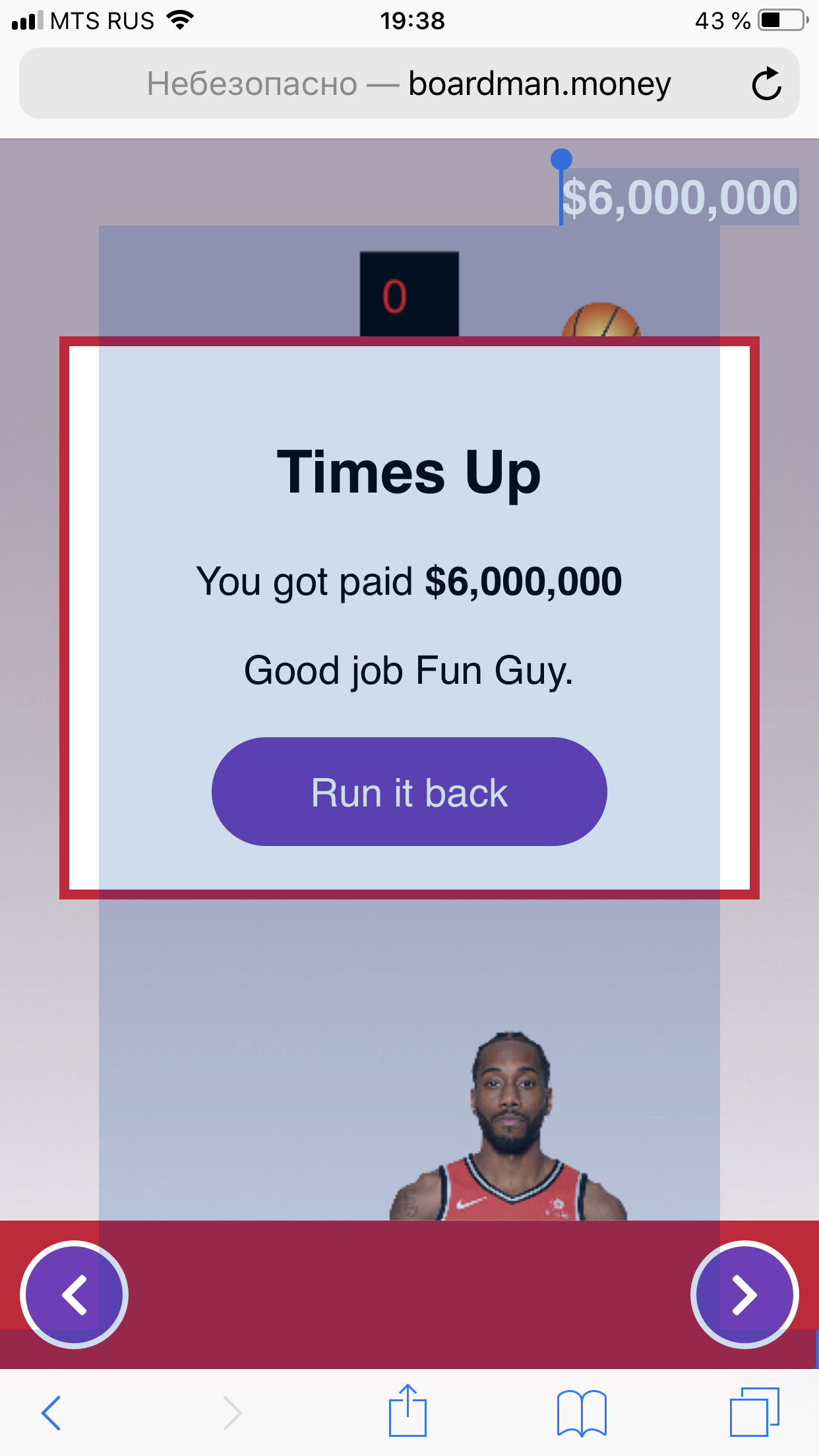Move right with the purple arrow button
819x1456 pixels.
click(x=744, y=1294)
